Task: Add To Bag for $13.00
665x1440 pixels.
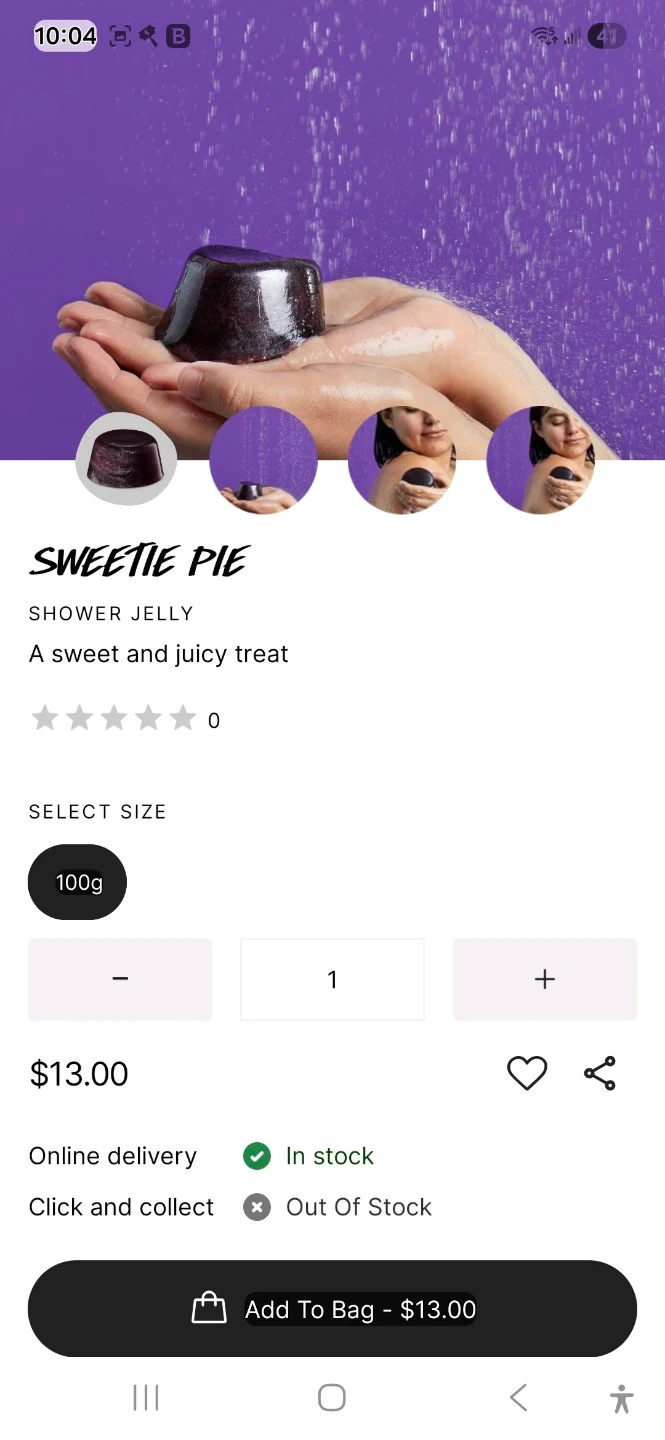Action: [x=332, y=1309]
